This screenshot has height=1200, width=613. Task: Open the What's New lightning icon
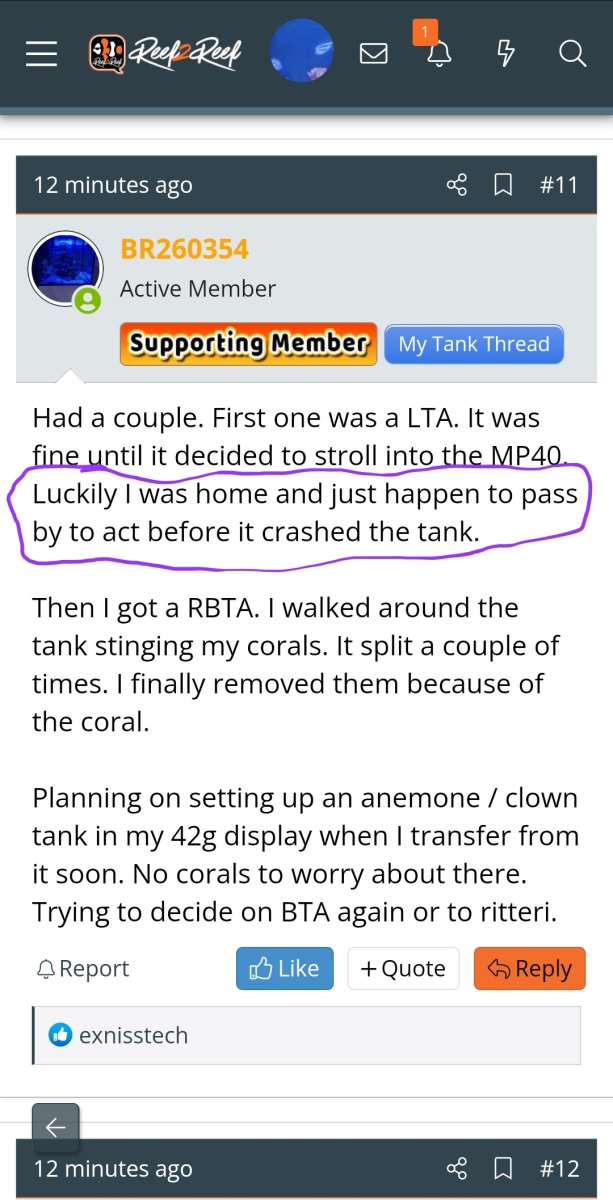pyautogui.click(x=506, y=53)
